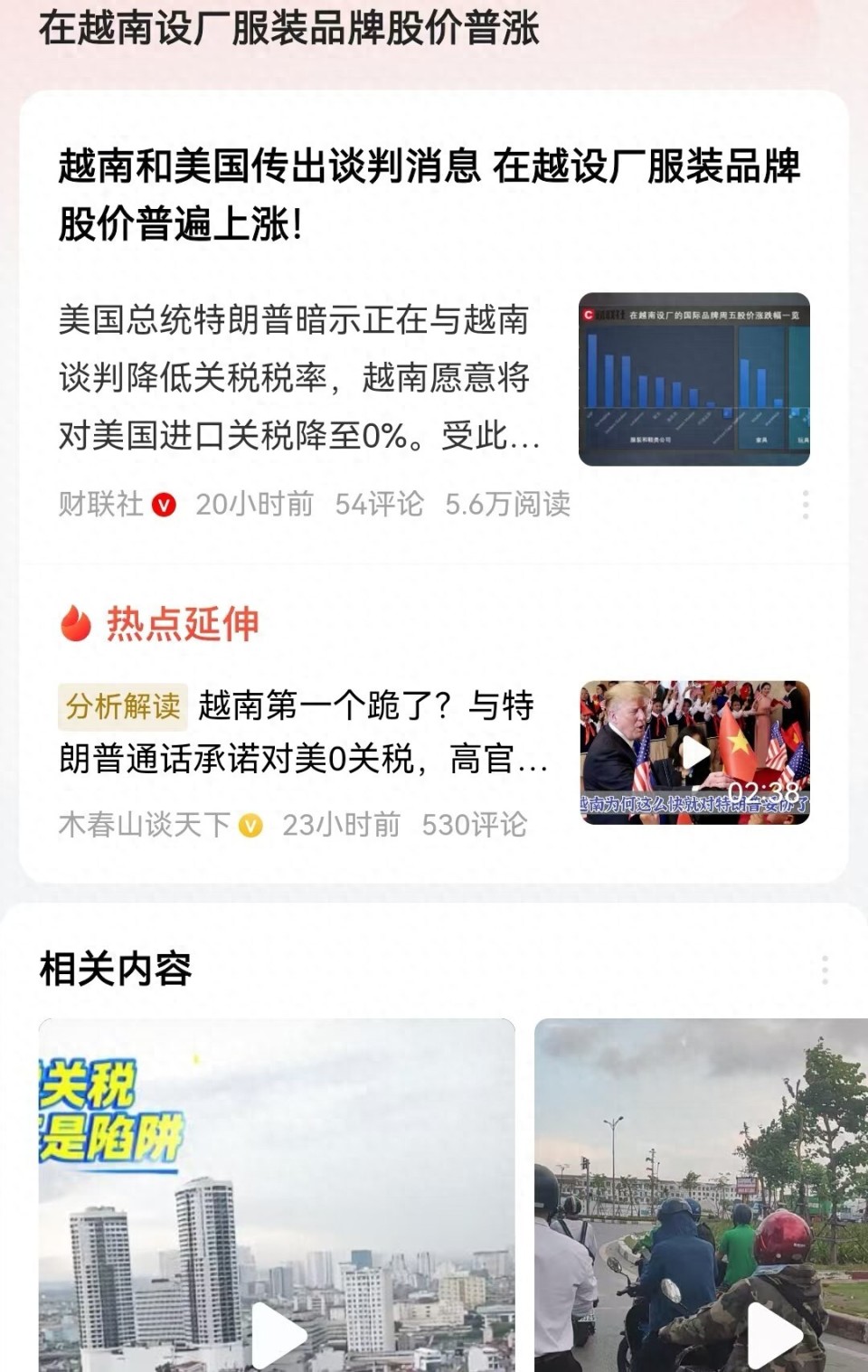Open the three-dot menu on the 财联社 article

click(807, 506)
